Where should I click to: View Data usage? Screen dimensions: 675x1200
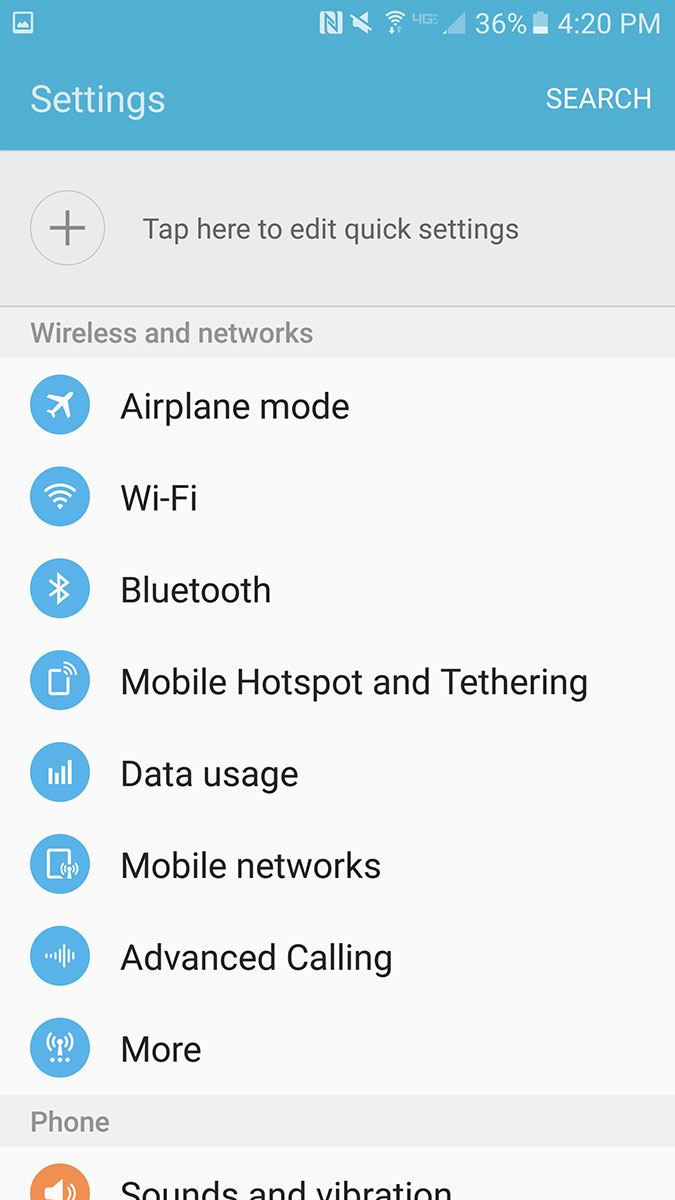[x=337, y=774]
